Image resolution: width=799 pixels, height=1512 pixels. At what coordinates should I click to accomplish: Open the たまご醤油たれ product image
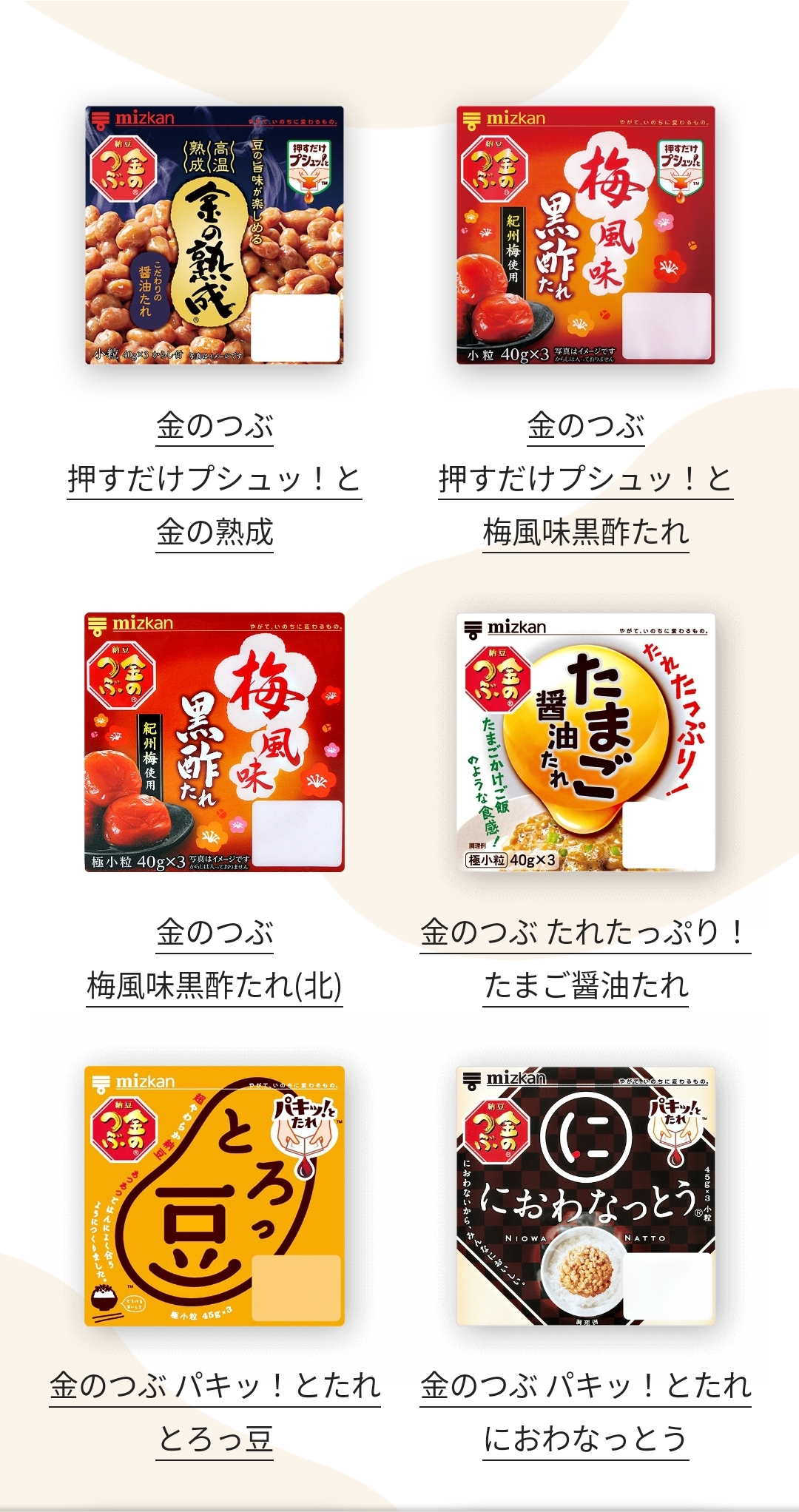point(585,742)
